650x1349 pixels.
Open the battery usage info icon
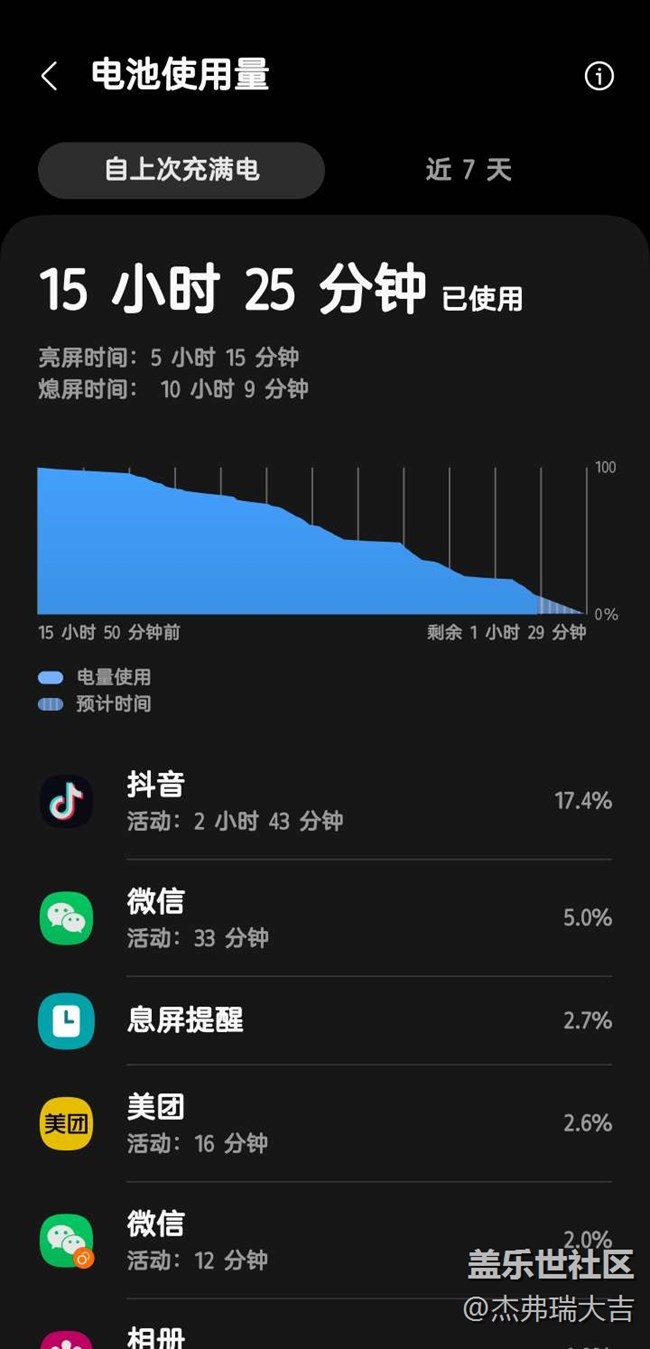599,76
